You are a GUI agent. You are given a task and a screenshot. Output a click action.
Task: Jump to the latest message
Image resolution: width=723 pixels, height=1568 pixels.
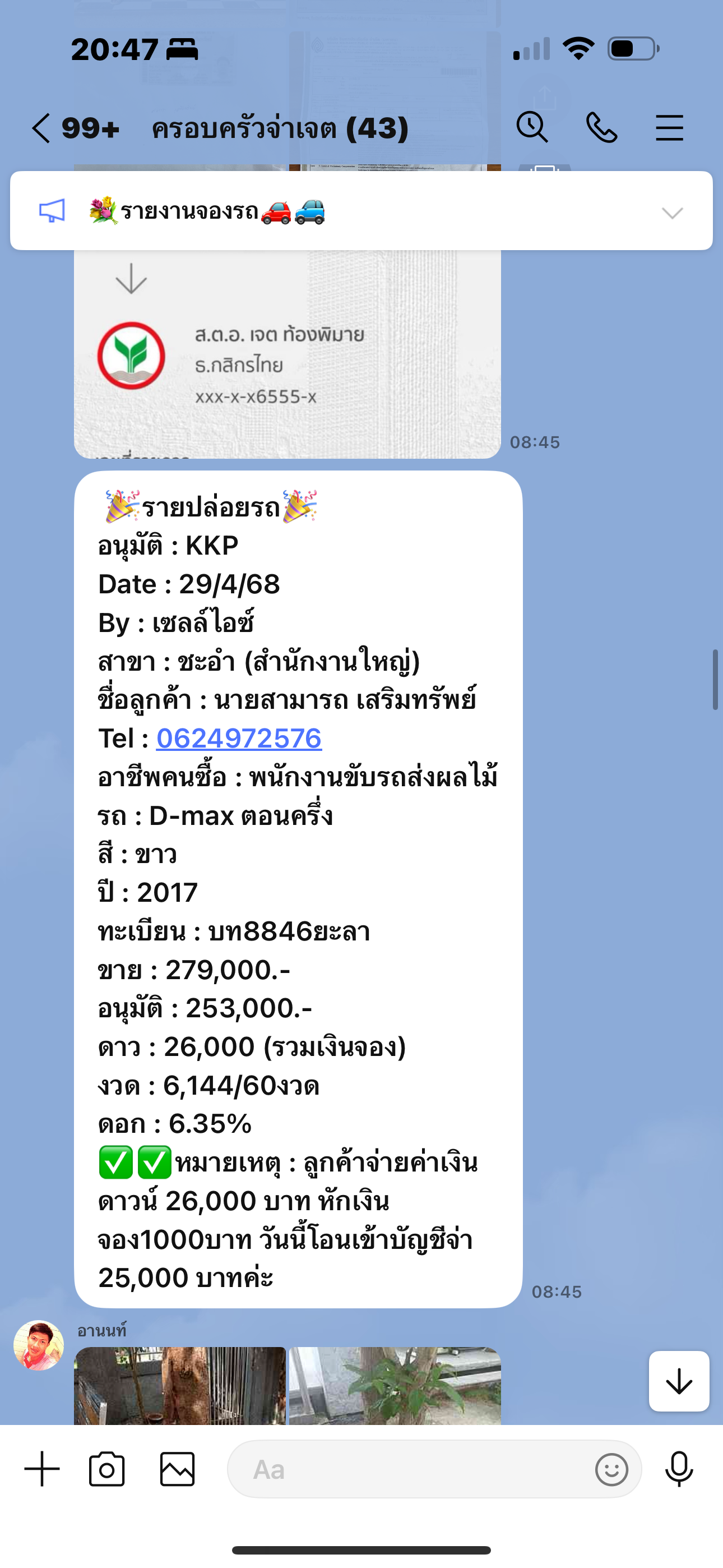[679, 1381]
